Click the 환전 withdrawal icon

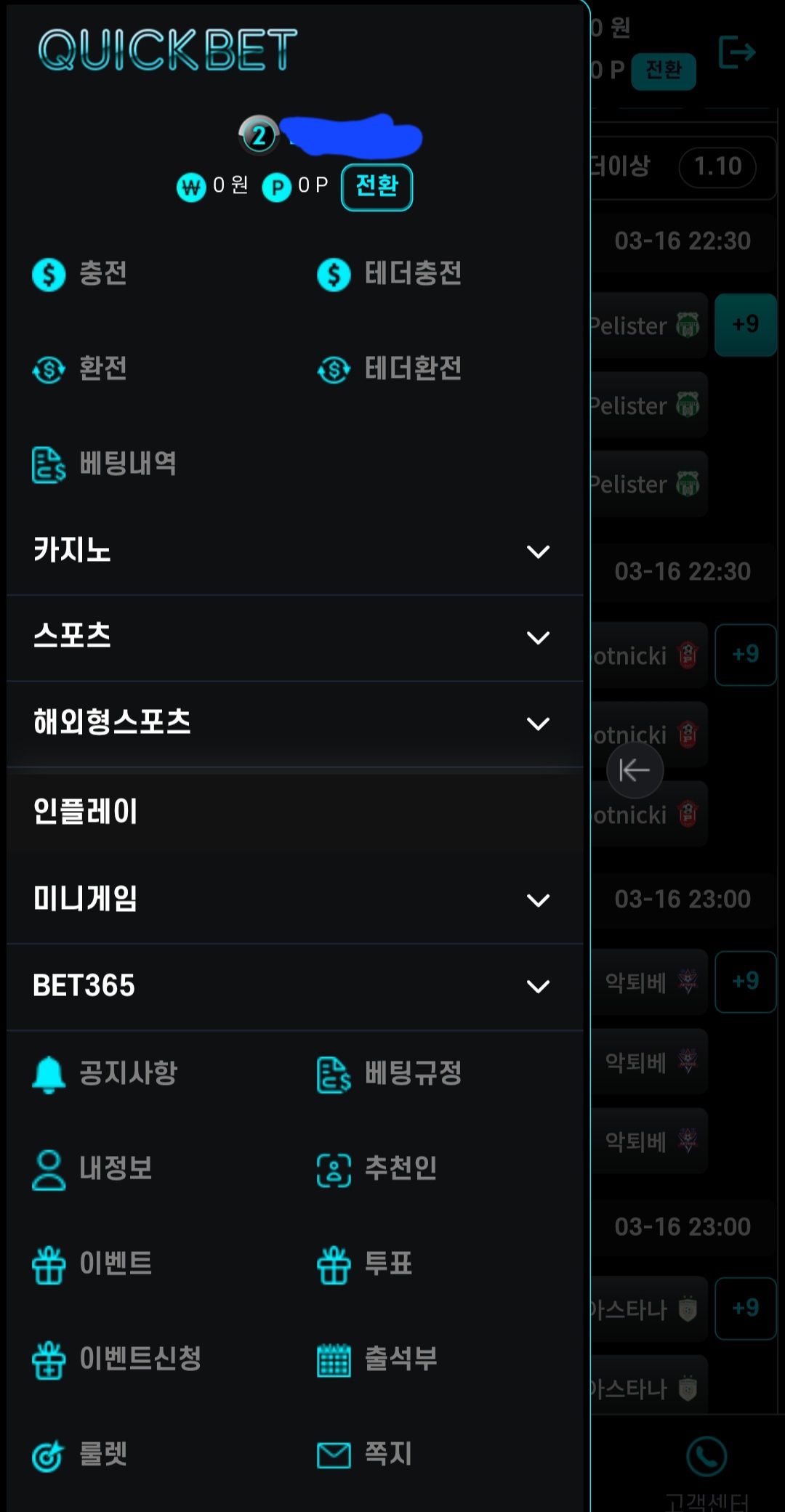48,369
